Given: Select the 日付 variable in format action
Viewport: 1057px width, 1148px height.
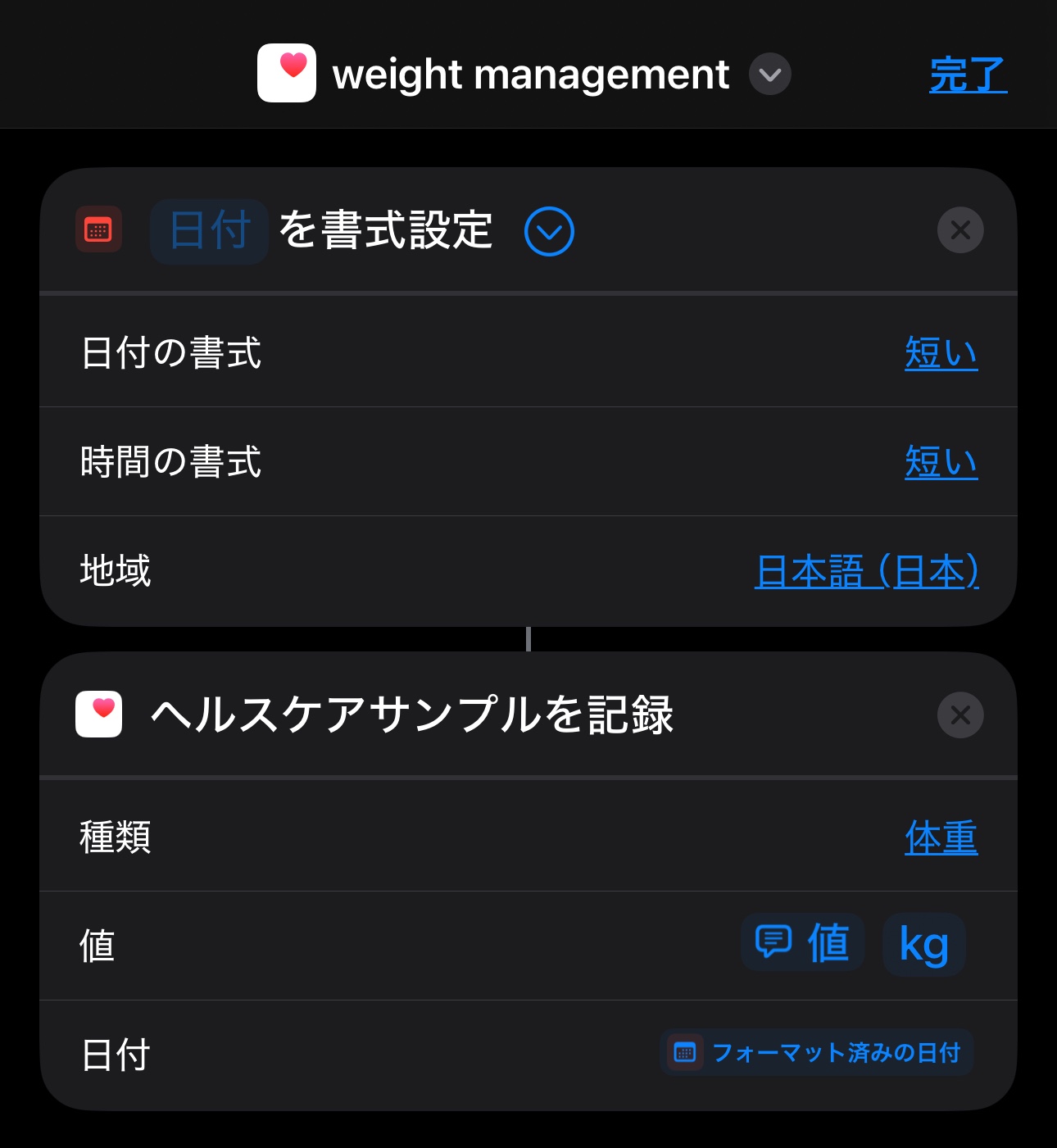Looking at the screenshot, I should point(209,231).
